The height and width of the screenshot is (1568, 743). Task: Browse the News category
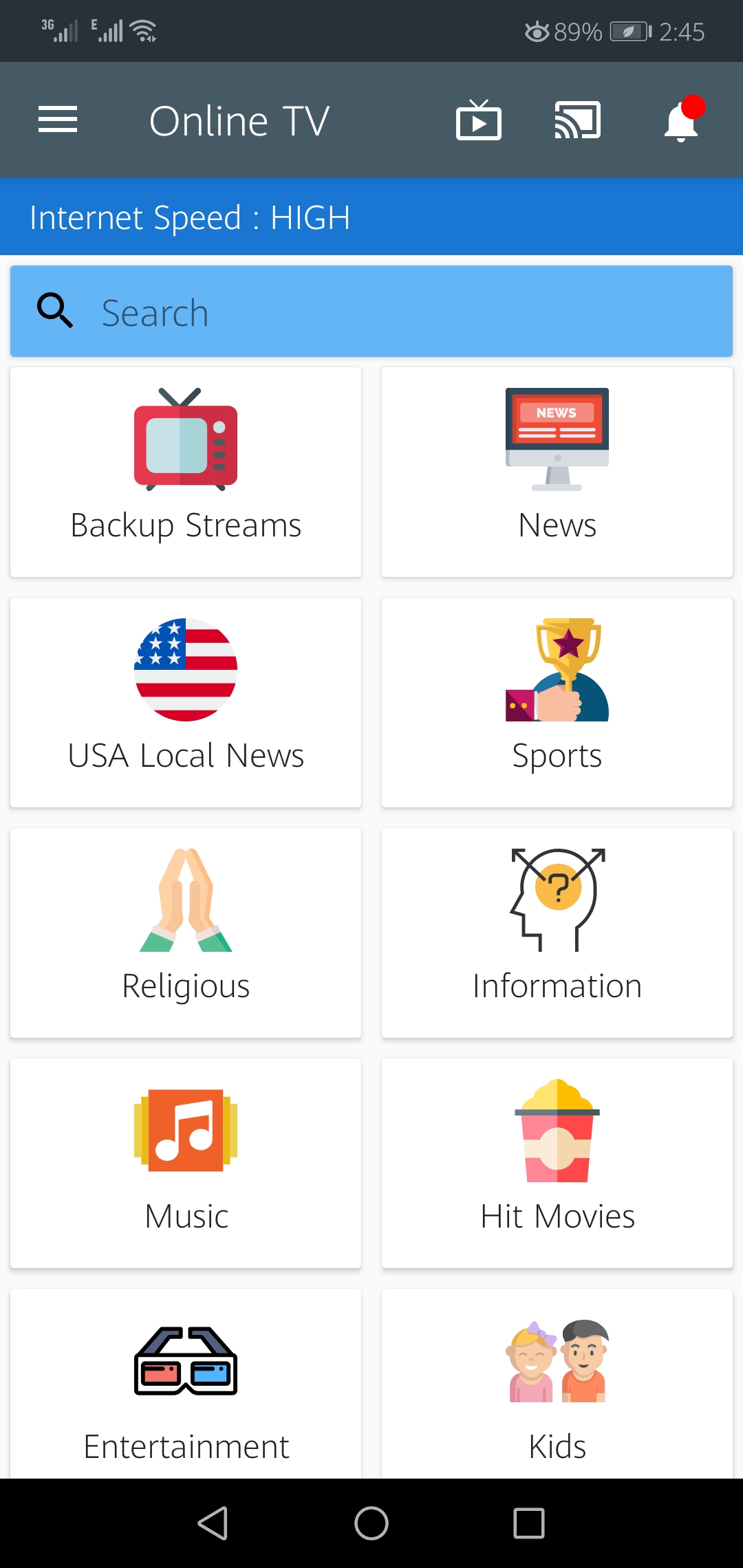557,472
